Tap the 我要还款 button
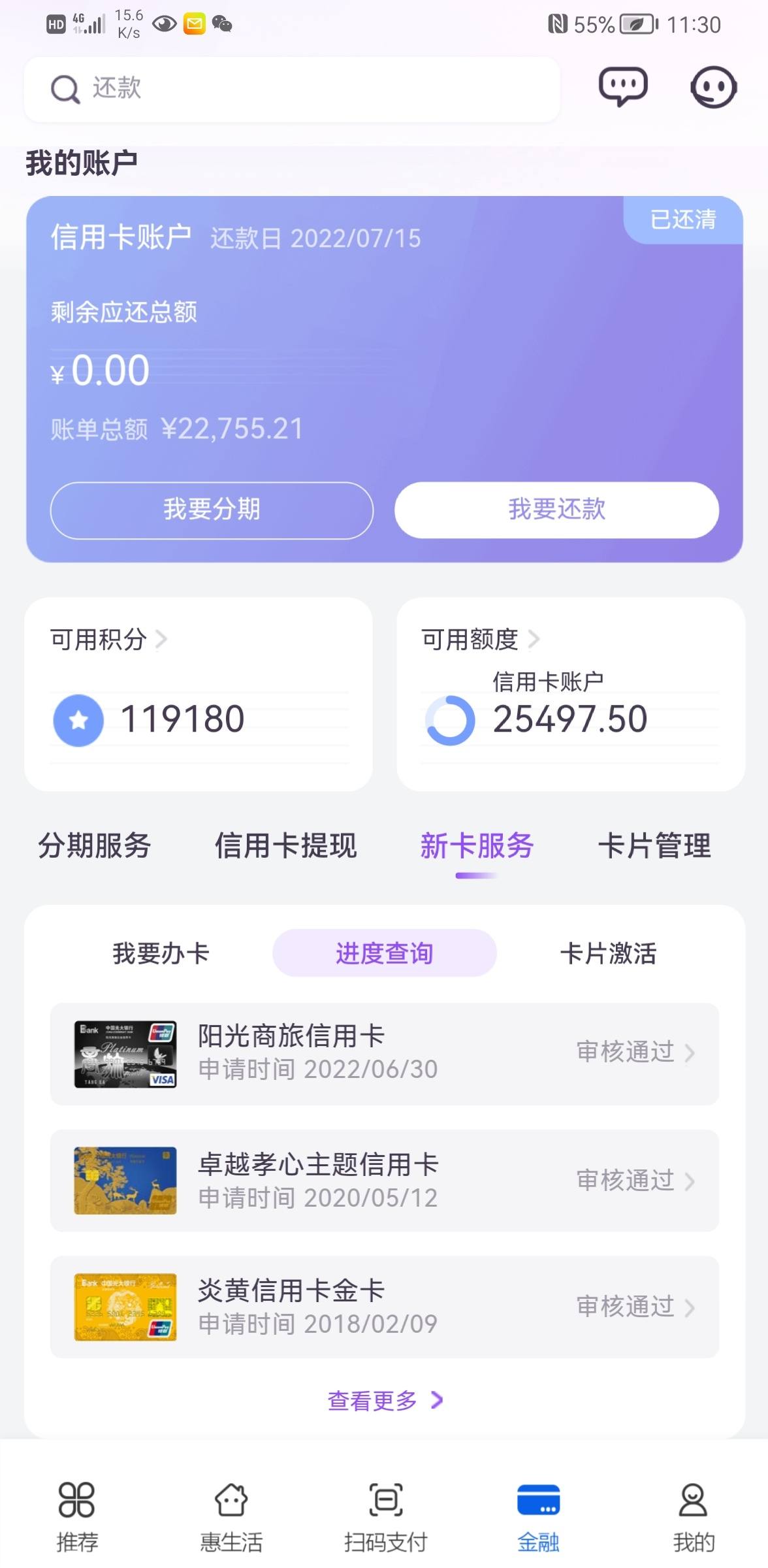Viewport: 768px width, 1568px height. [x=556, y=510]
